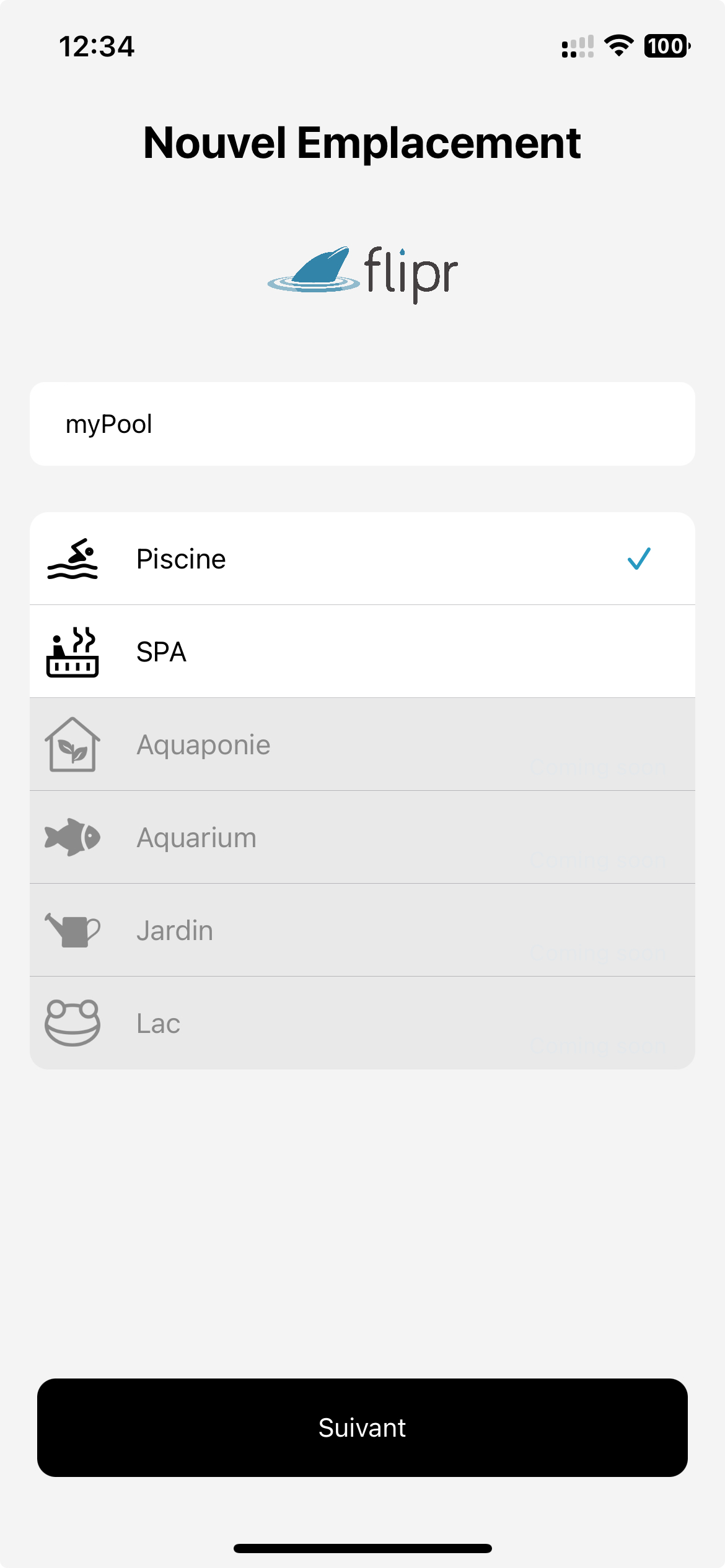The image size is (725, 1568).
Task: Edit the myPool name field
Action: click(362, 424)
